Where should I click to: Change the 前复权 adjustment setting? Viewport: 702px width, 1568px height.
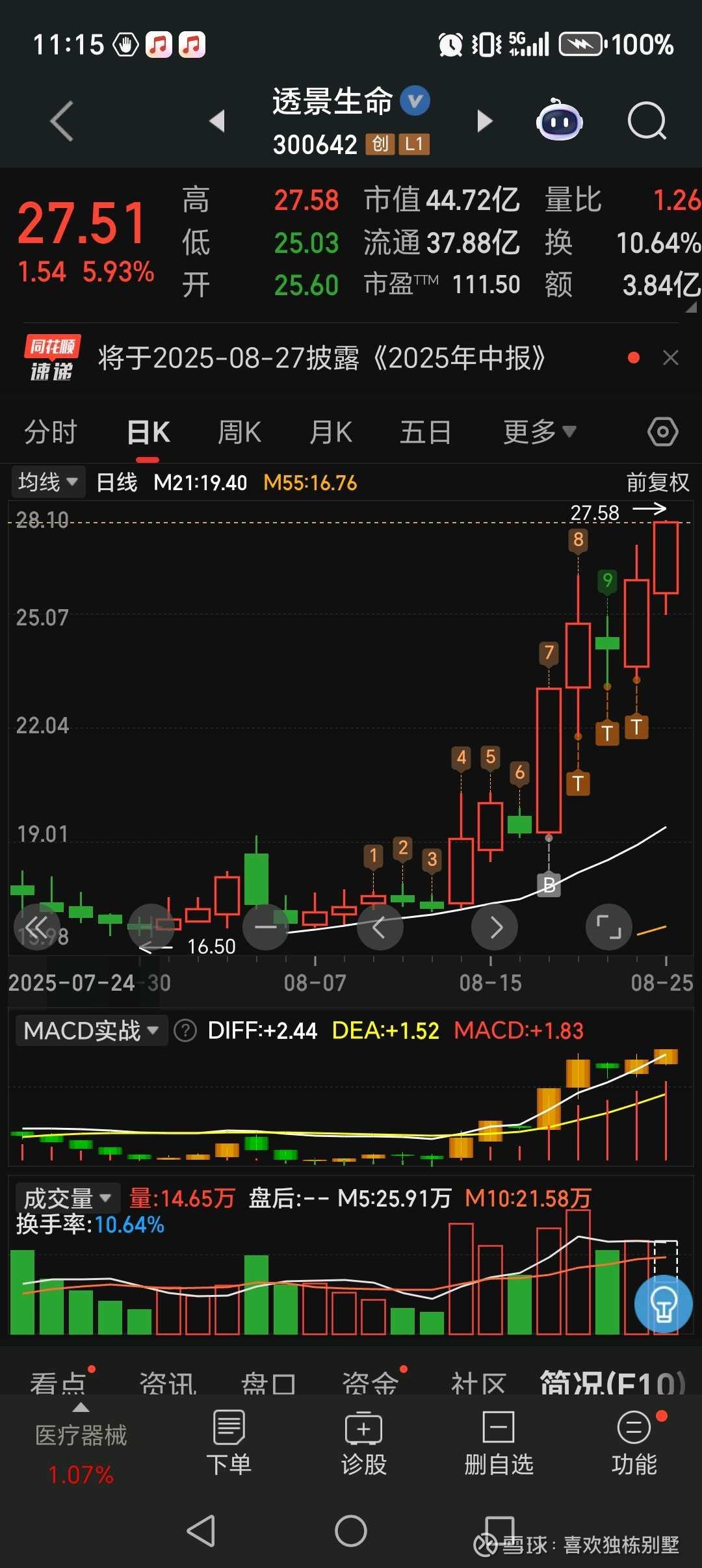[658, 482]
